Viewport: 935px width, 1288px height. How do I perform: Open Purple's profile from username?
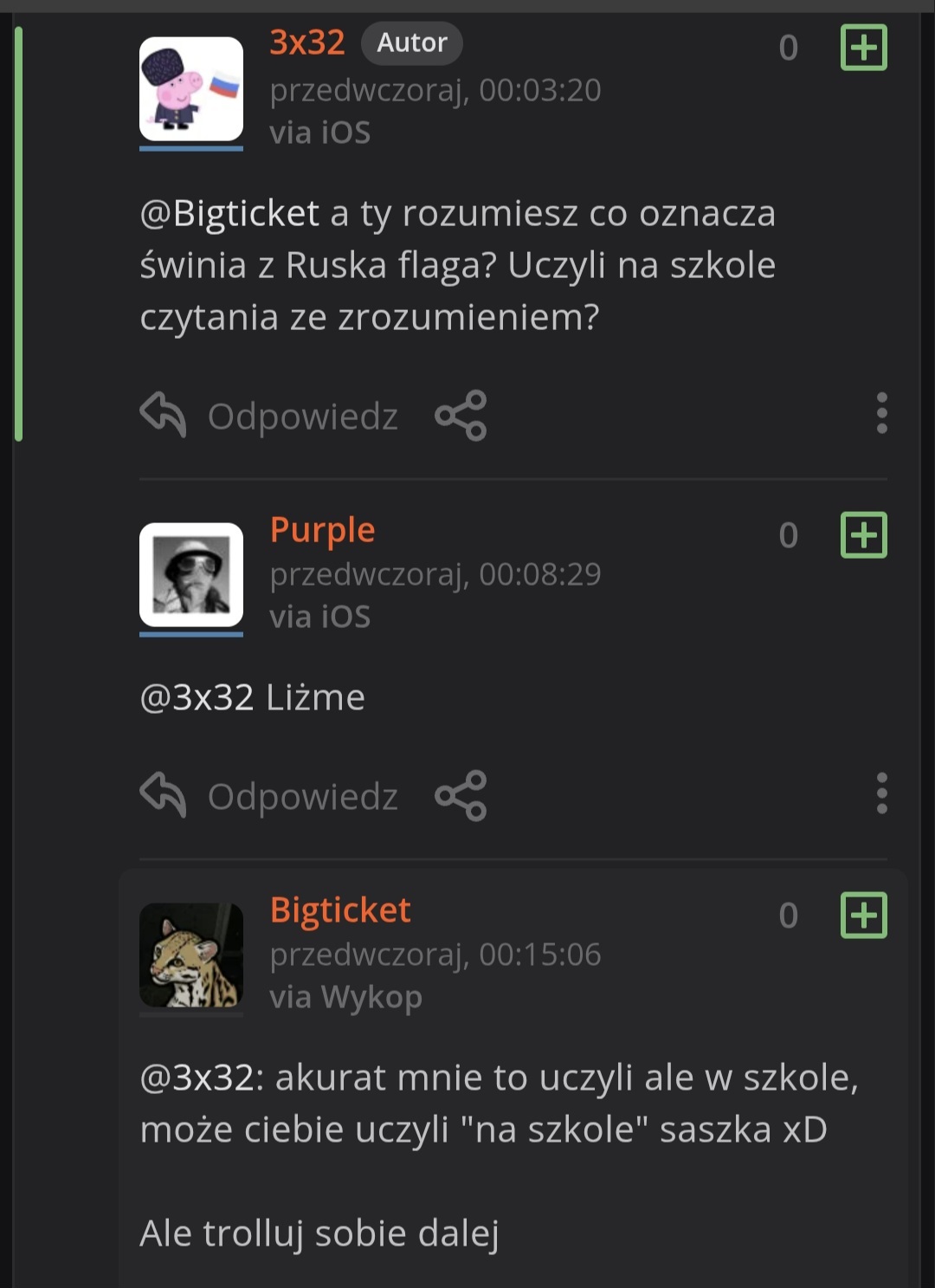322,529
